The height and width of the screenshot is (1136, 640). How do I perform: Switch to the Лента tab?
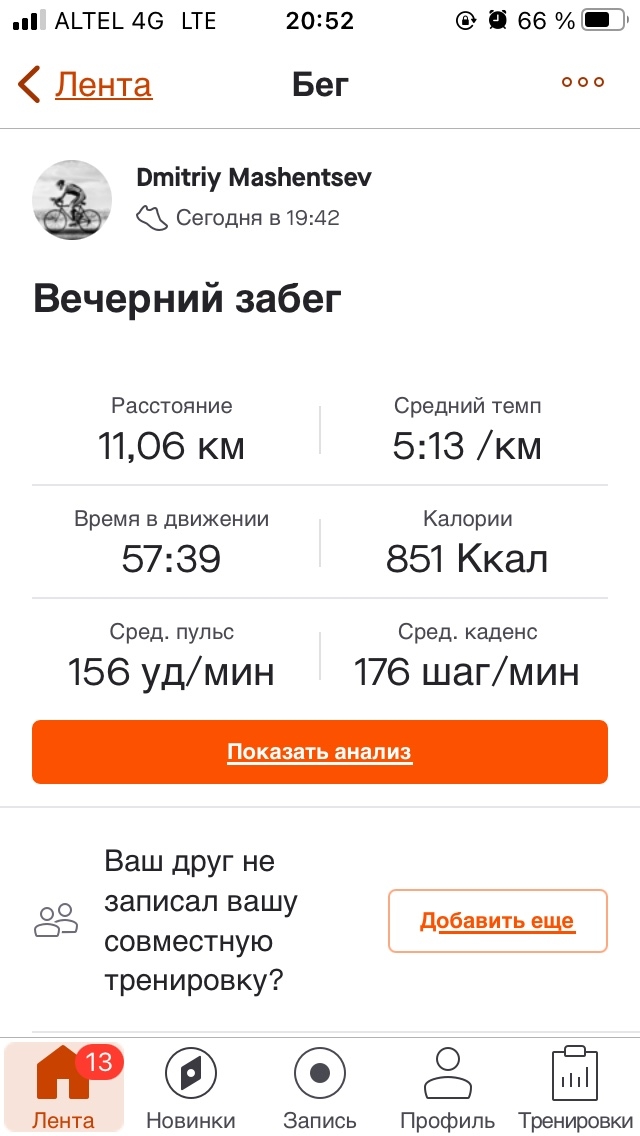click(64, 1088)
